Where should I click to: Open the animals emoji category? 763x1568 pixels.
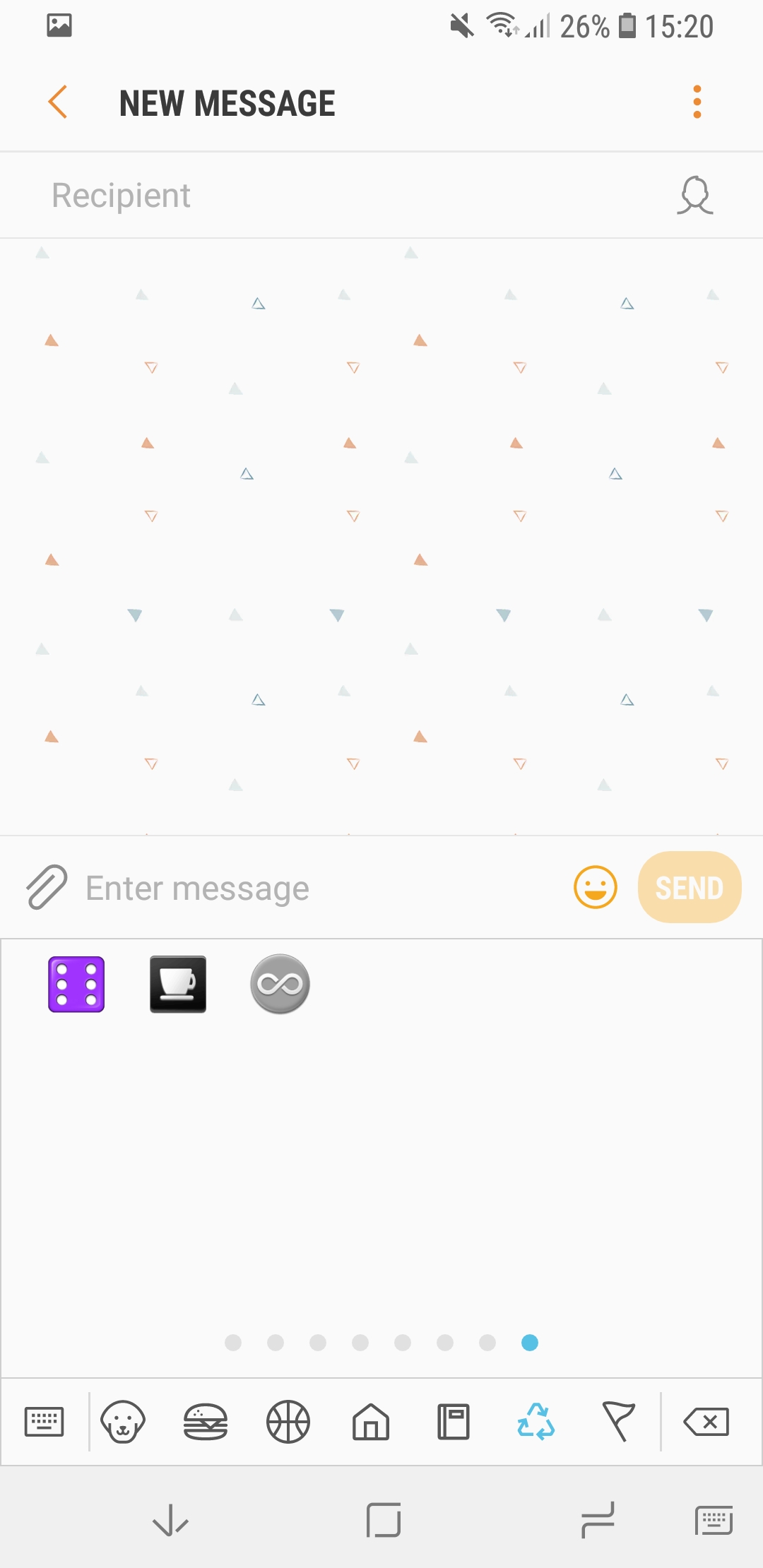[123, 1421]
